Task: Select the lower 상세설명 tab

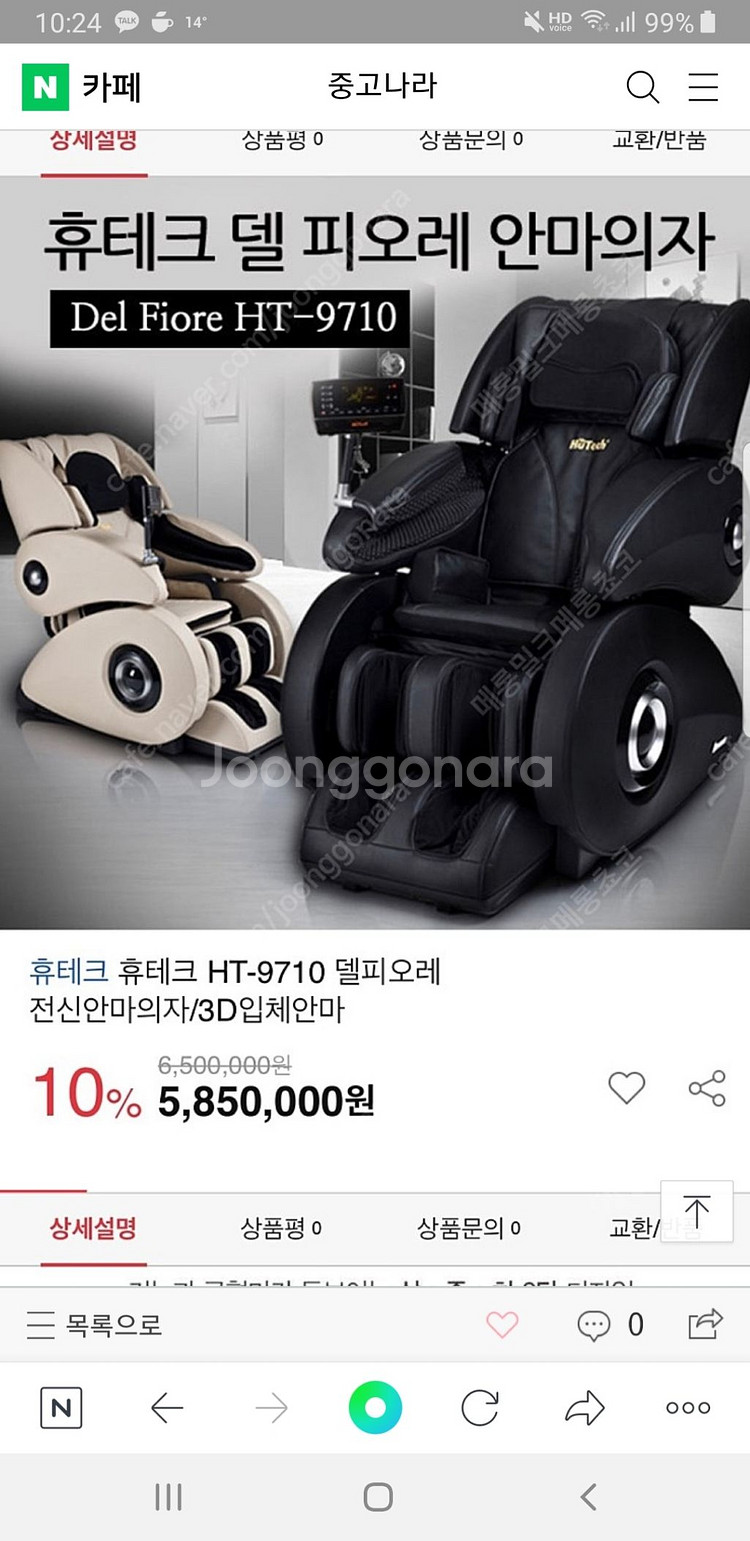Action: pyautogui.click(x=94, y=1228)
